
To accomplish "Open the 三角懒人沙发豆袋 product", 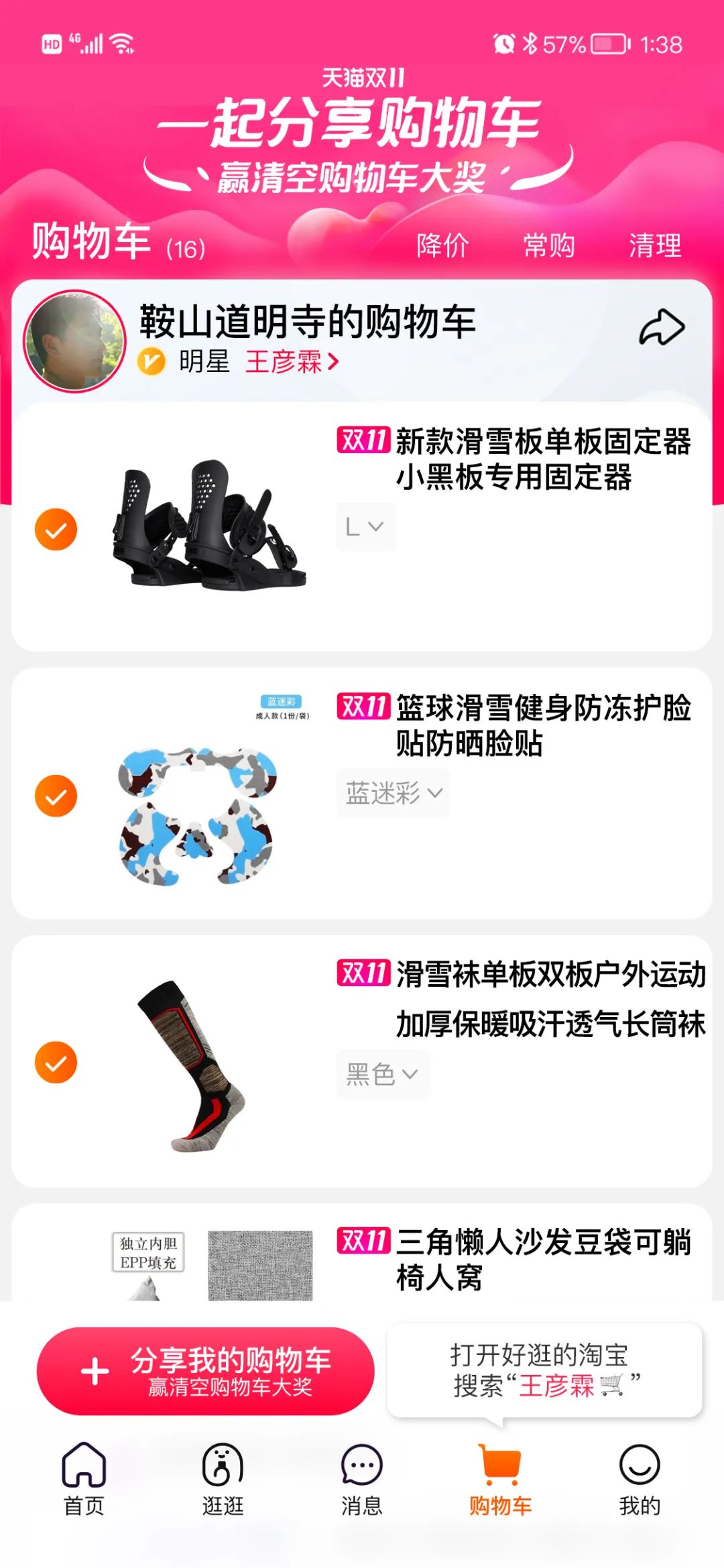I will [x=514, y=1260].
